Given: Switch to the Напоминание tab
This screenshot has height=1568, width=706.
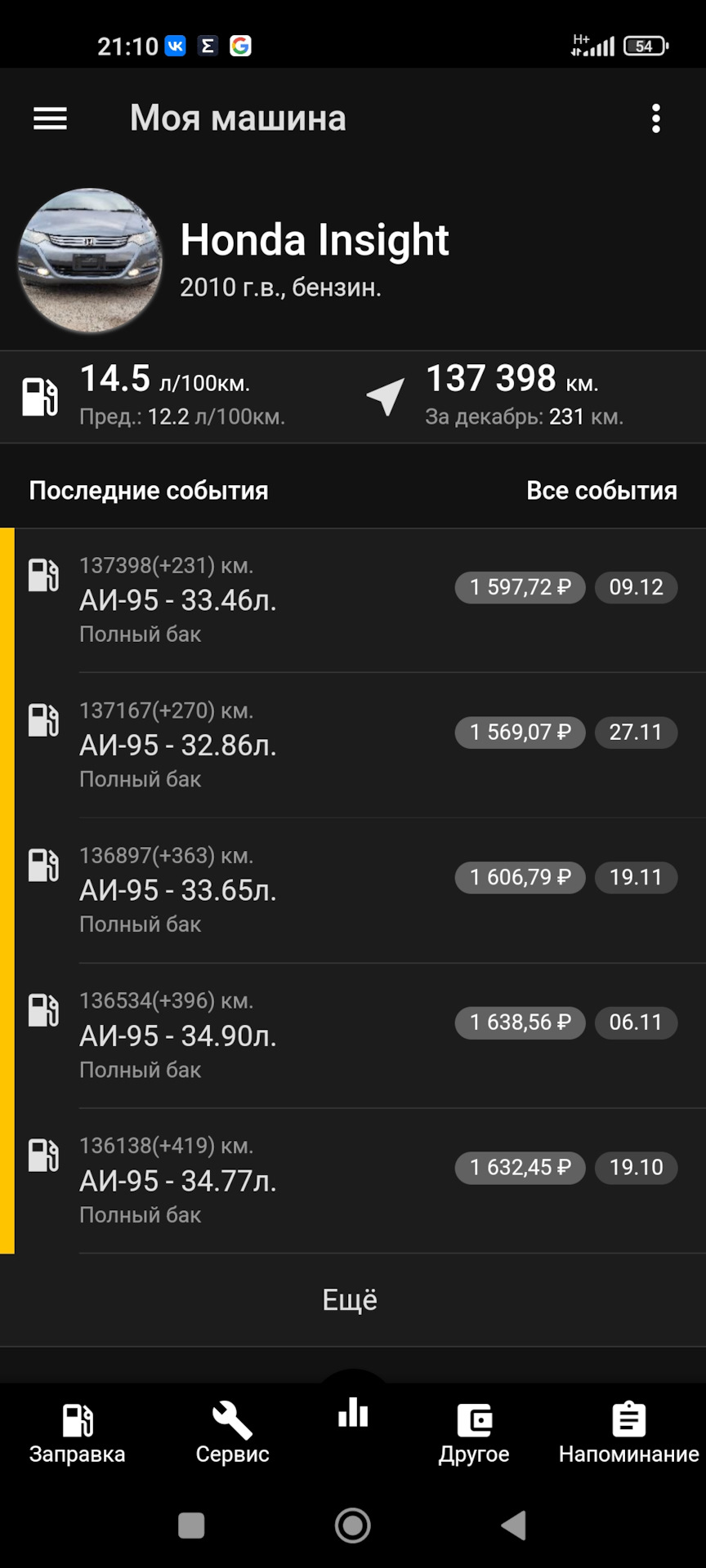Looking at the screenshot, I should [x=628, y=1433].
